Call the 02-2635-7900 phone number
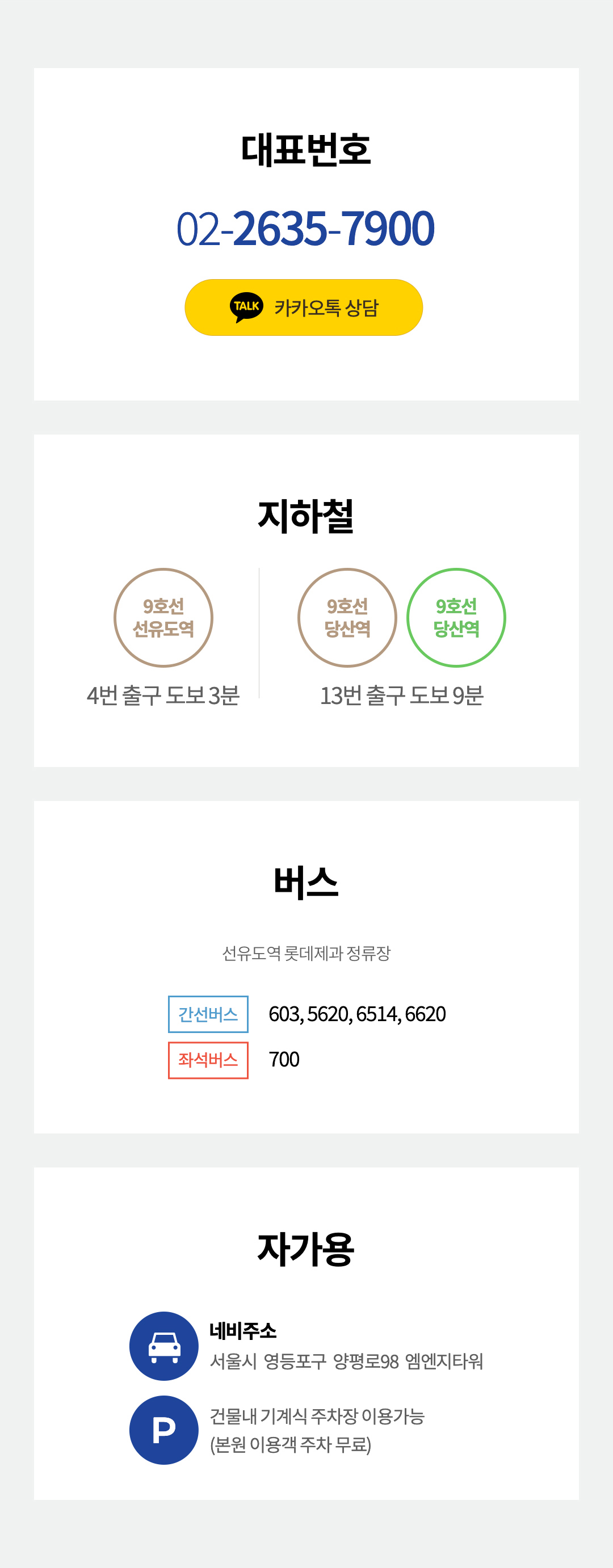The image size is (613, 1568). tap(305, 229)
